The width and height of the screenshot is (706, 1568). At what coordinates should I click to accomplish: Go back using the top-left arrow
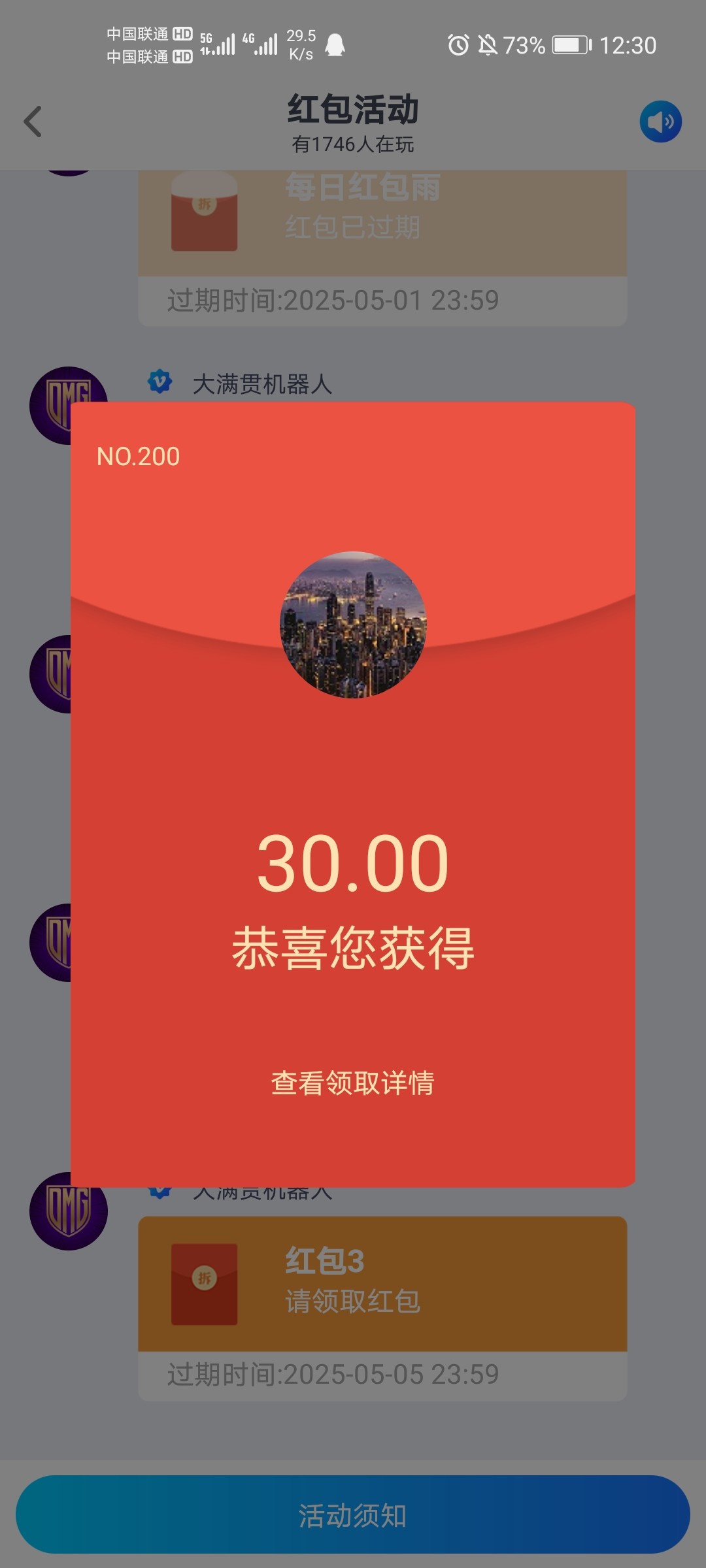[33, 122]
